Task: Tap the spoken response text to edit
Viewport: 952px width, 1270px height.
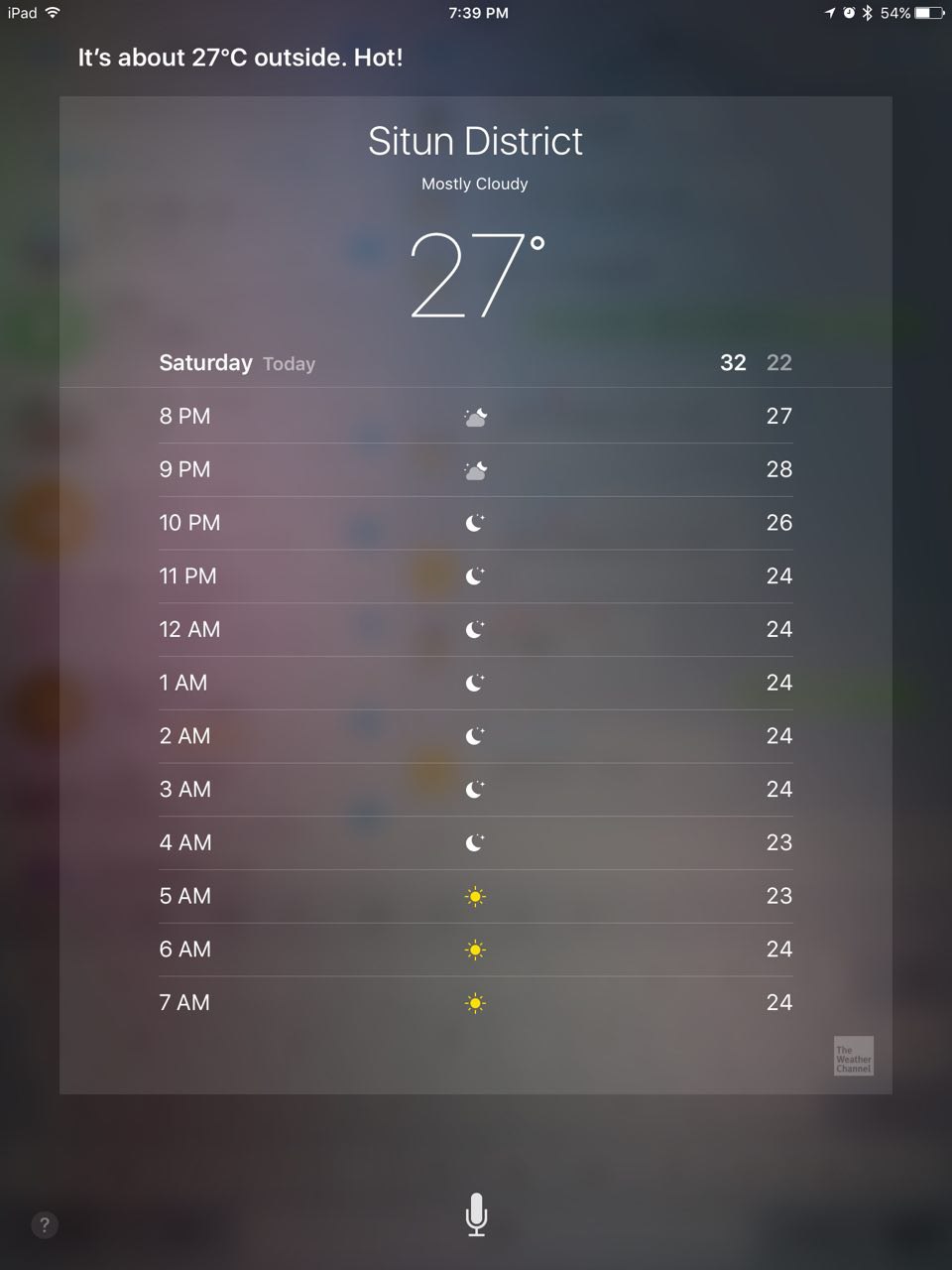Action: [x=240, y=58]
